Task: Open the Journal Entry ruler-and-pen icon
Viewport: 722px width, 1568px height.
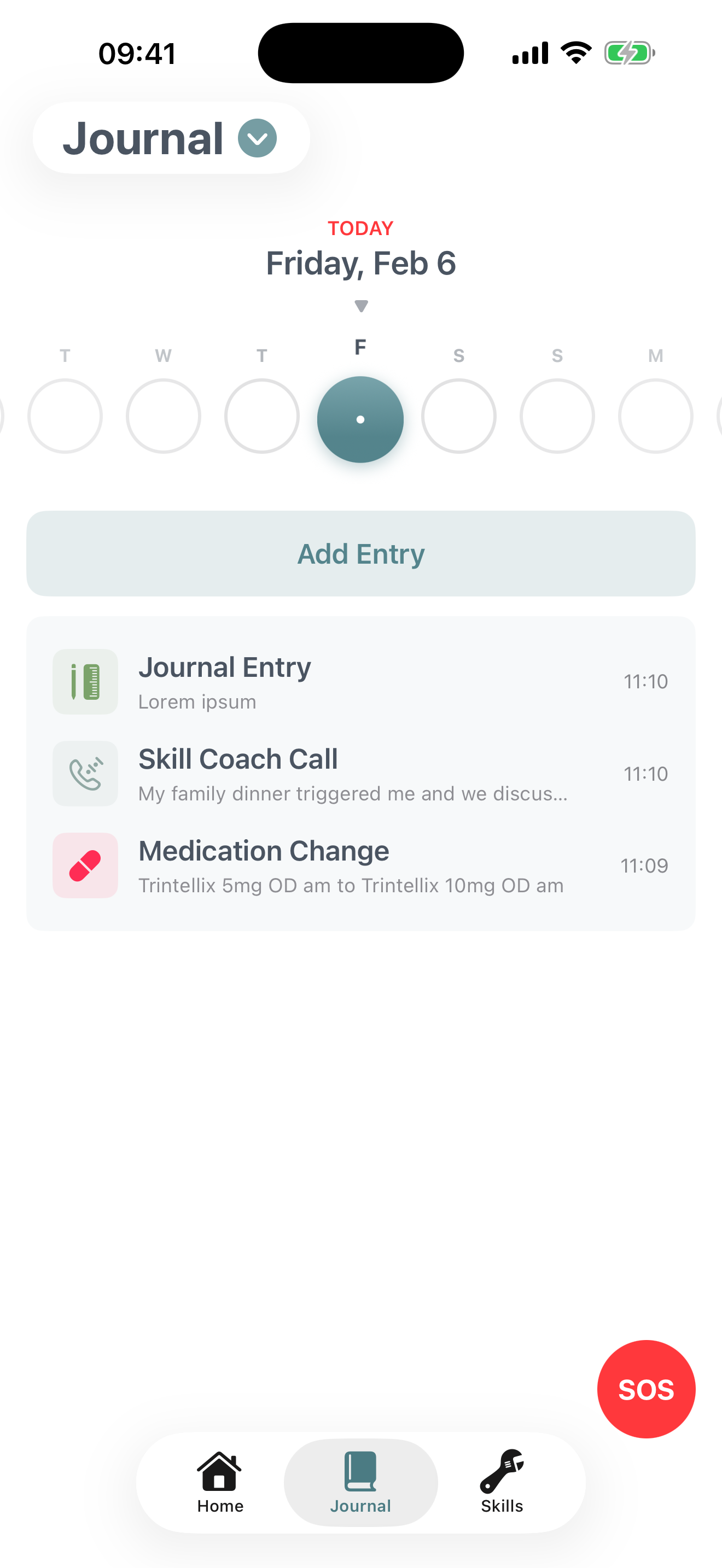Action: [x=85, y=682]
